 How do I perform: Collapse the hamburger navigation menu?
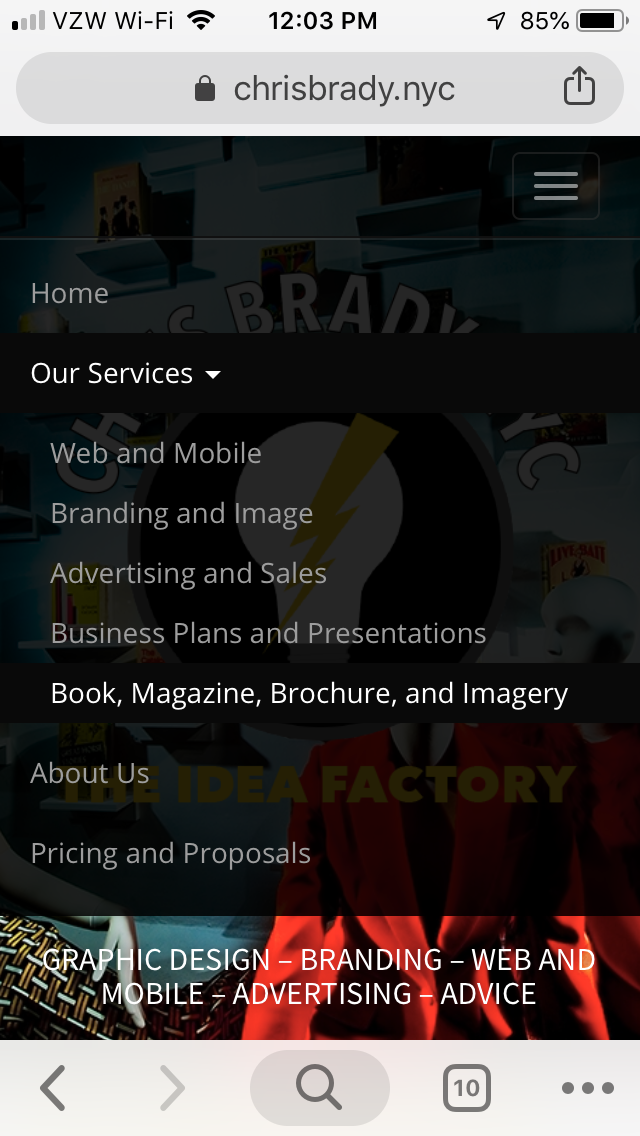(556, 185)
